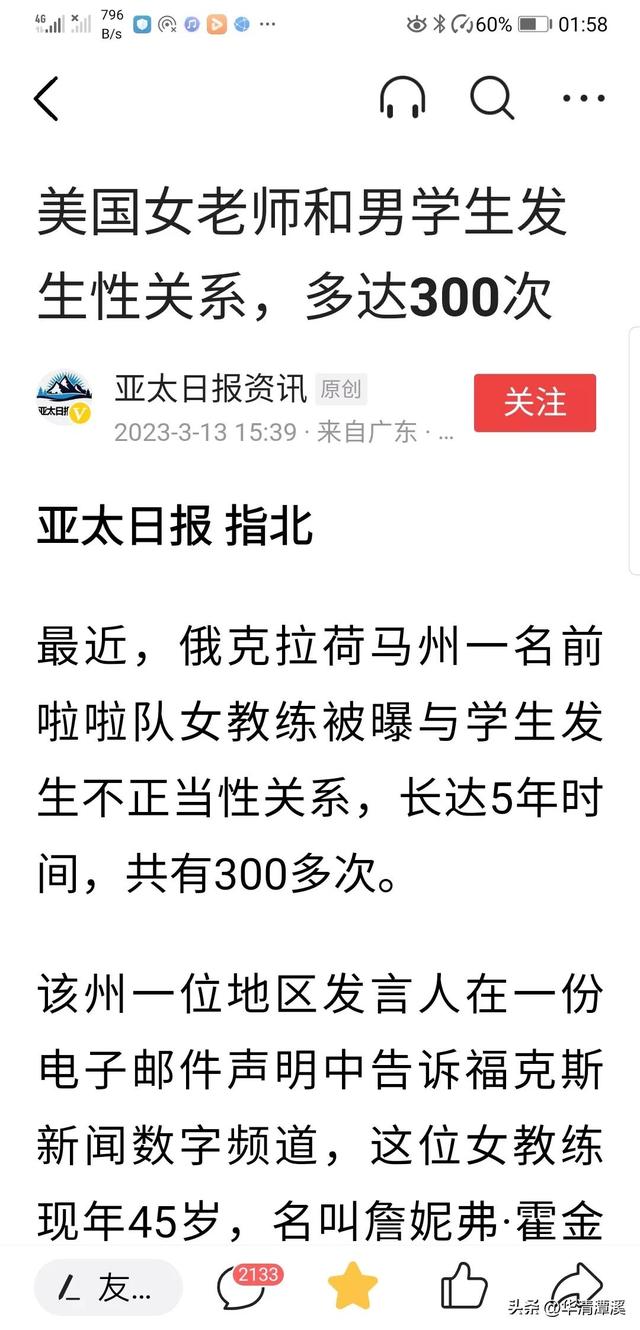Toggle the star favorite icon
The image size is (640, 1330).
(353, 1288)
